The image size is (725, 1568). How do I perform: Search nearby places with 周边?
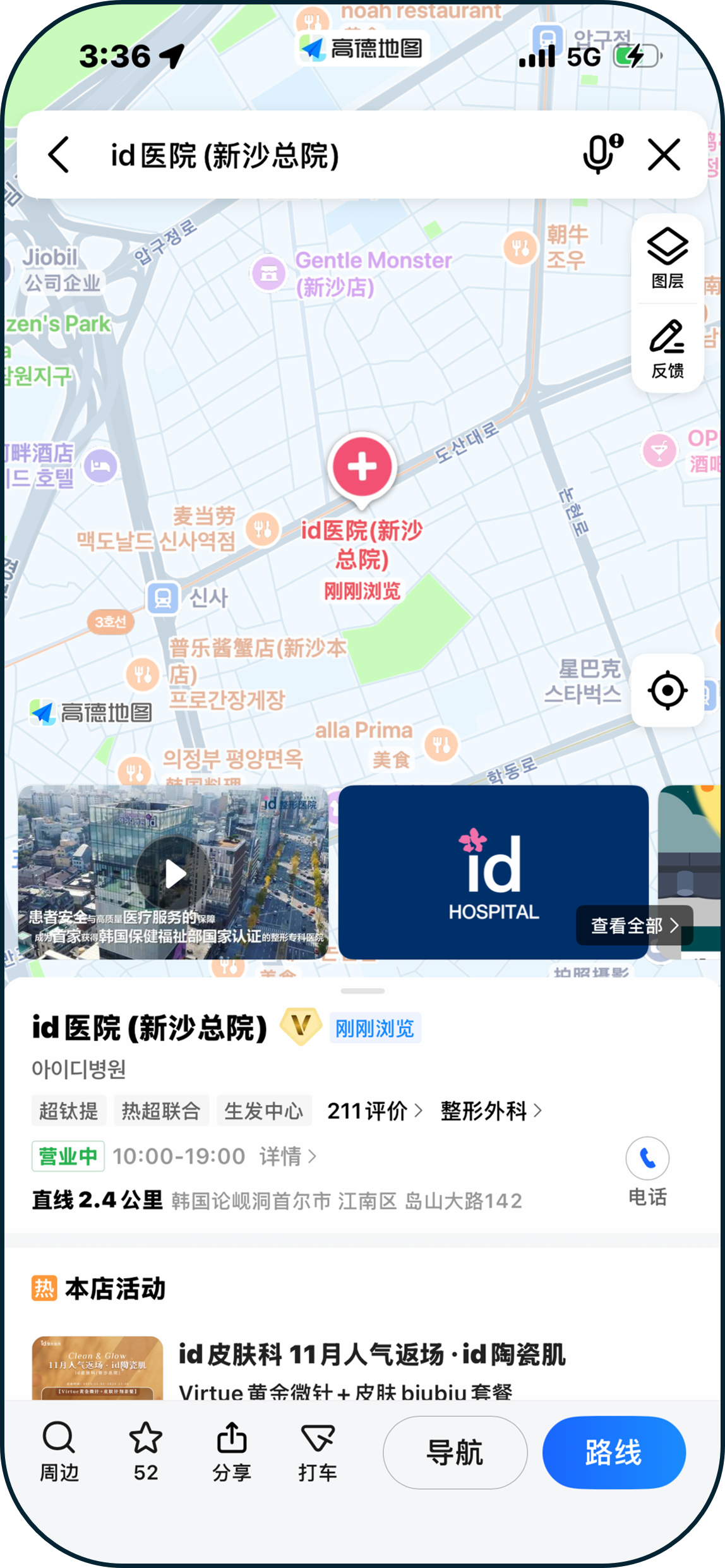[x=59, y=1451]
